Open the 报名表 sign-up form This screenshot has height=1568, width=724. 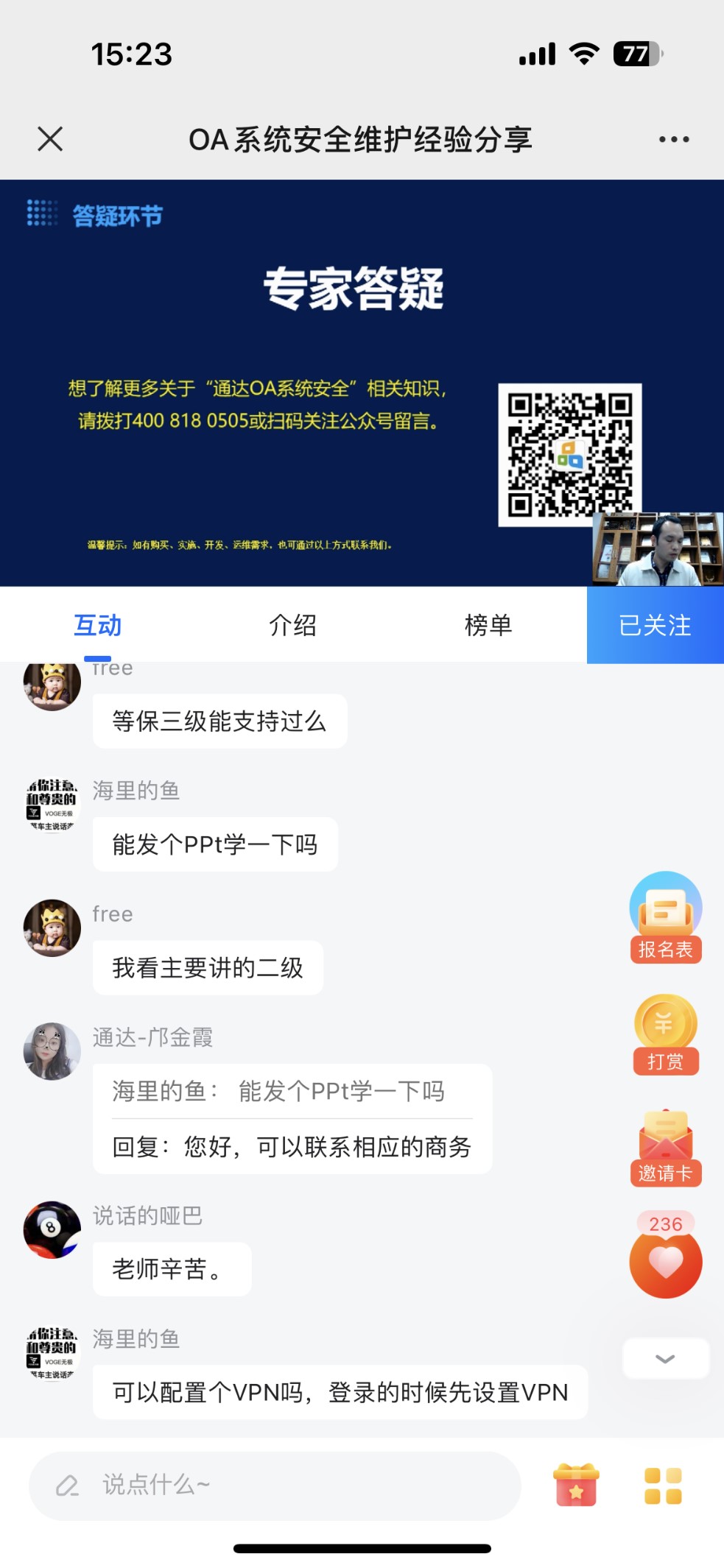[x=666, y=917]
